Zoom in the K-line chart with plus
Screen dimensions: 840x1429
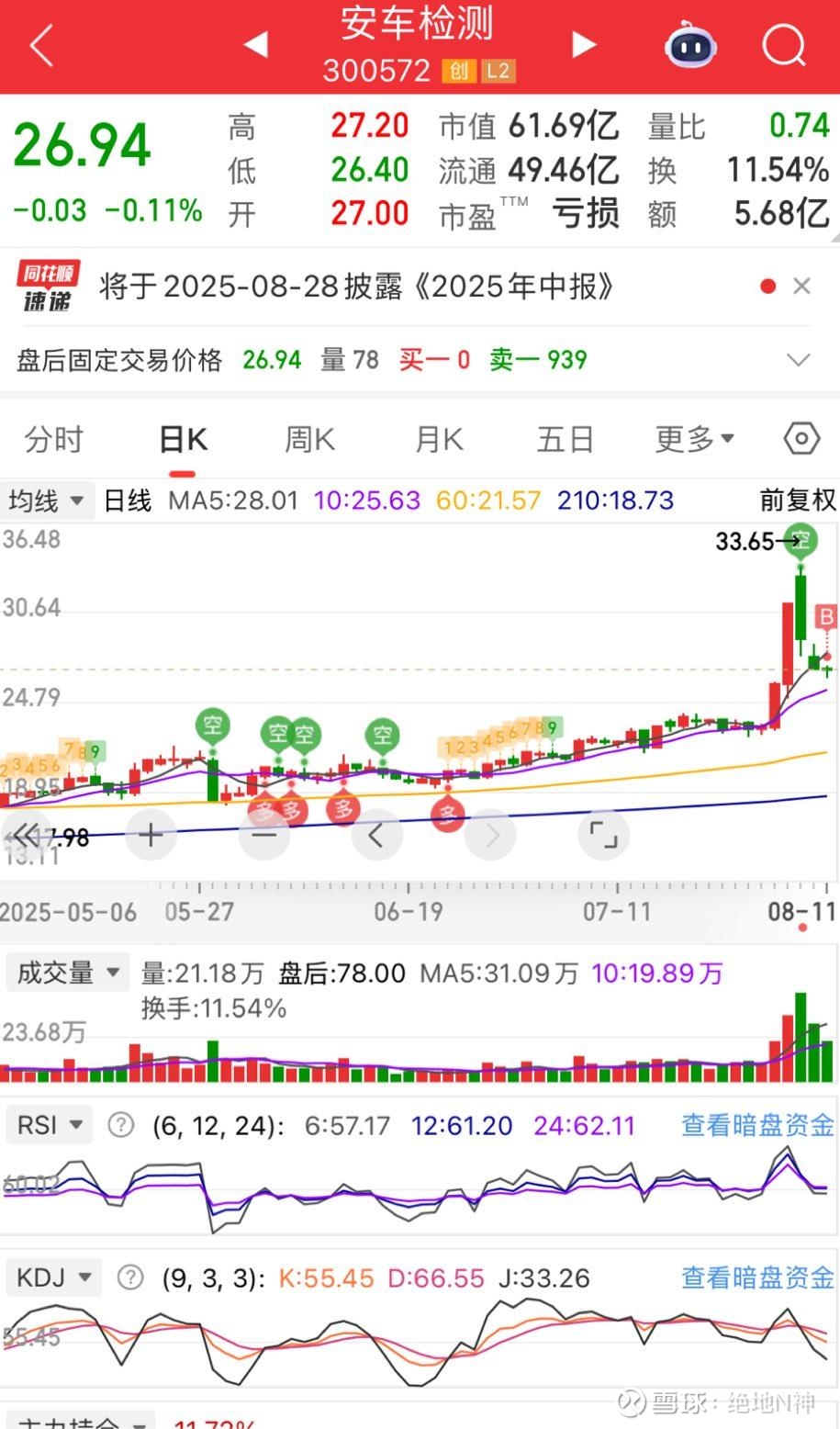click(151, 835)
